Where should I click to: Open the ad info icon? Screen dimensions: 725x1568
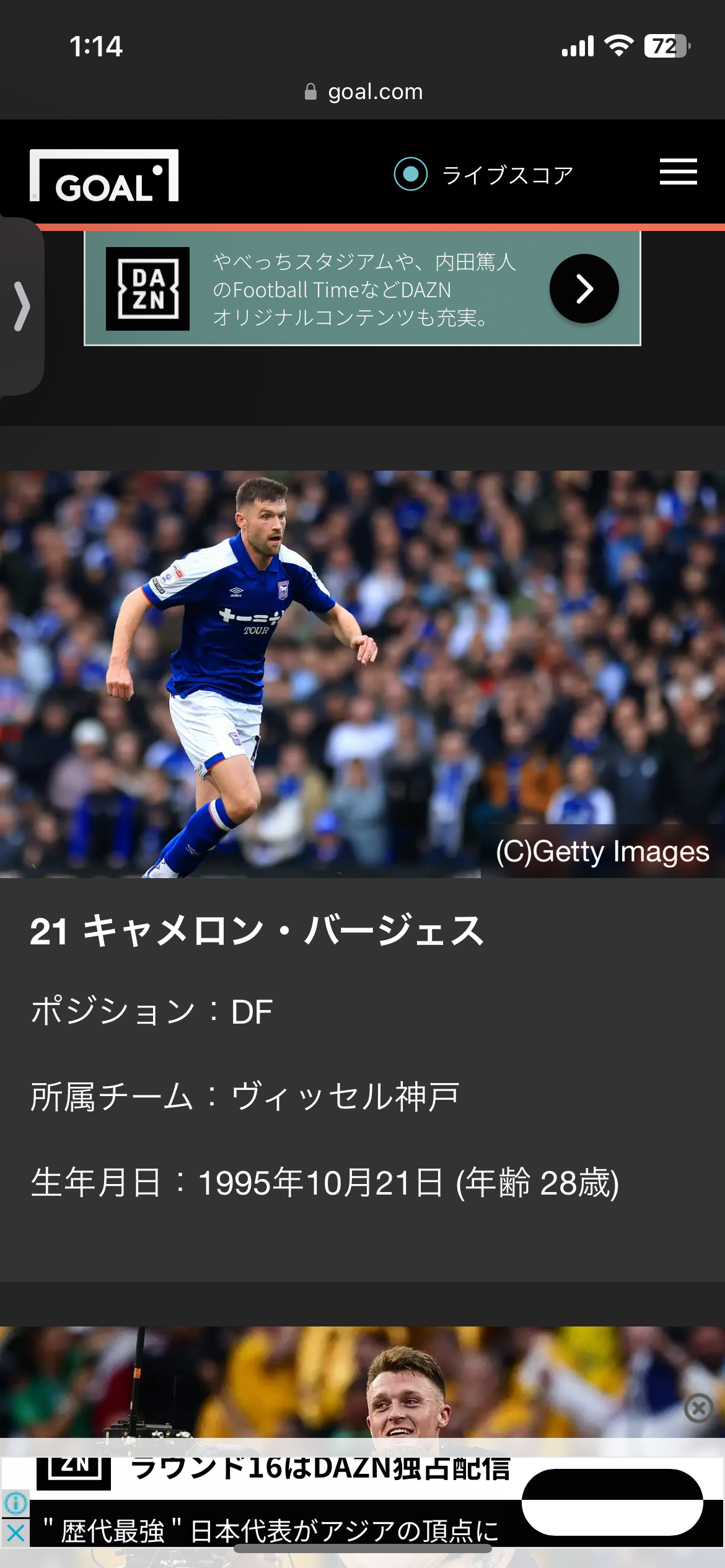[x=15, y=1503]
